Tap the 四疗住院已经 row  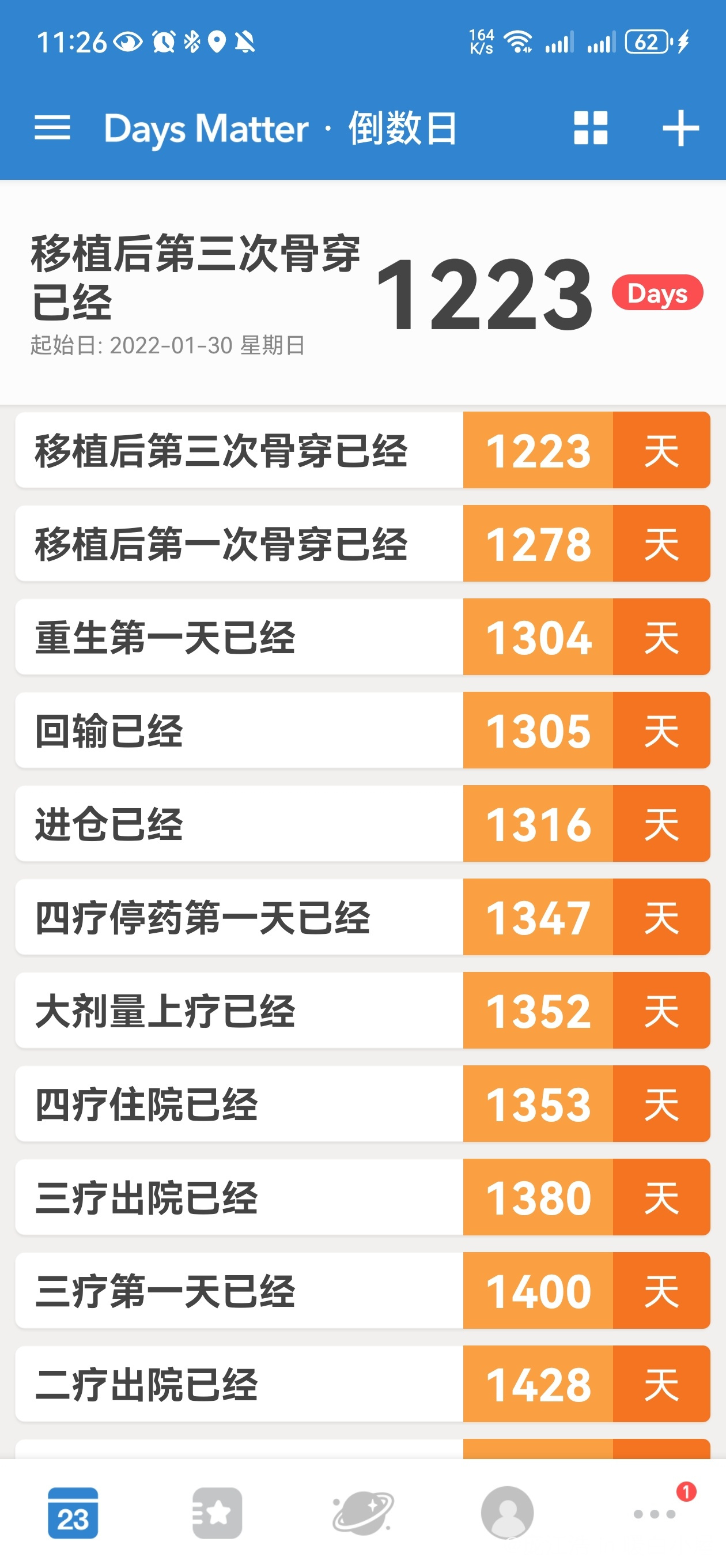coord(362,1103)
